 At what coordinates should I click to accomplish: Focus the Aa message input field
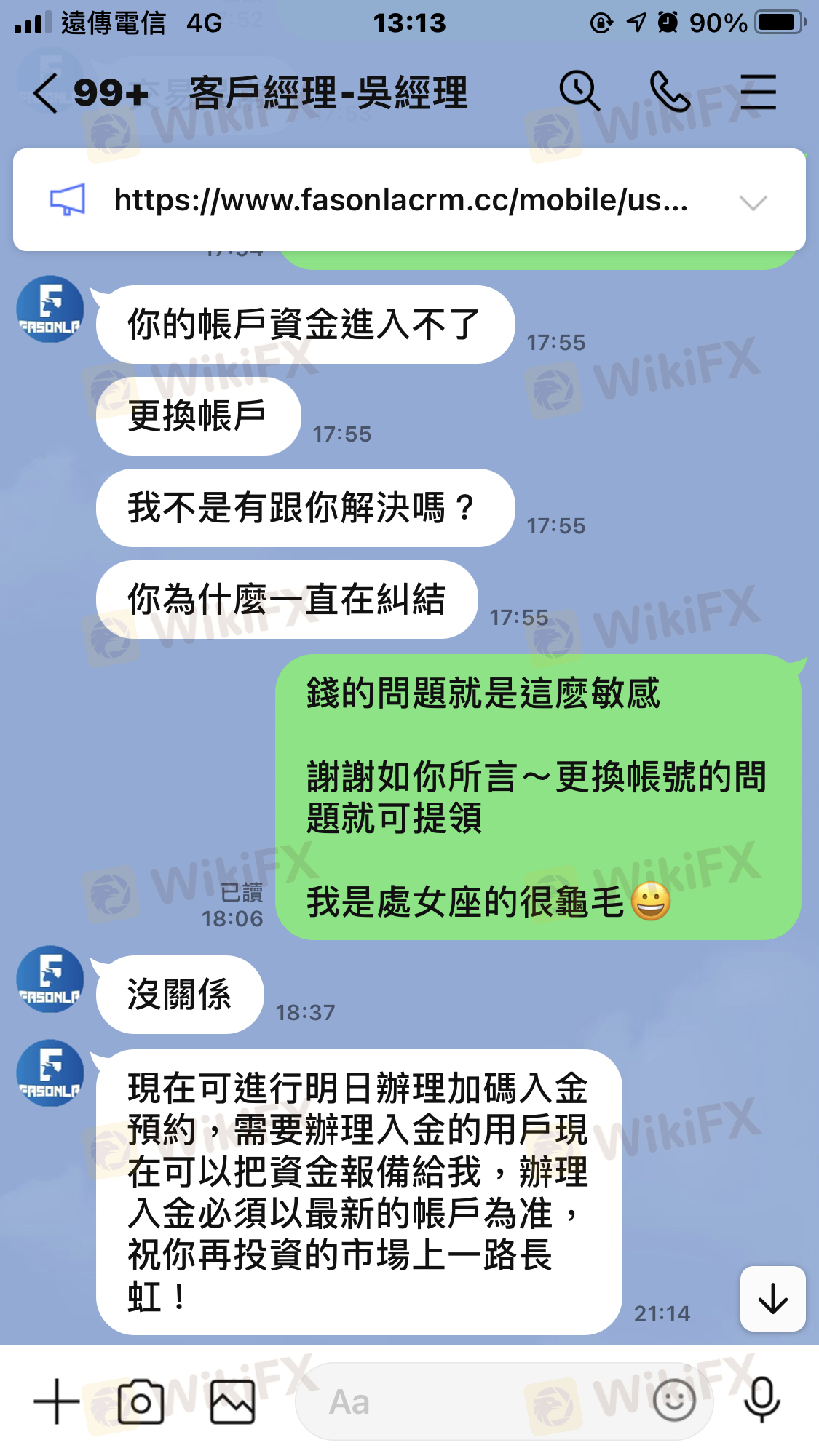coord(466,1401)
